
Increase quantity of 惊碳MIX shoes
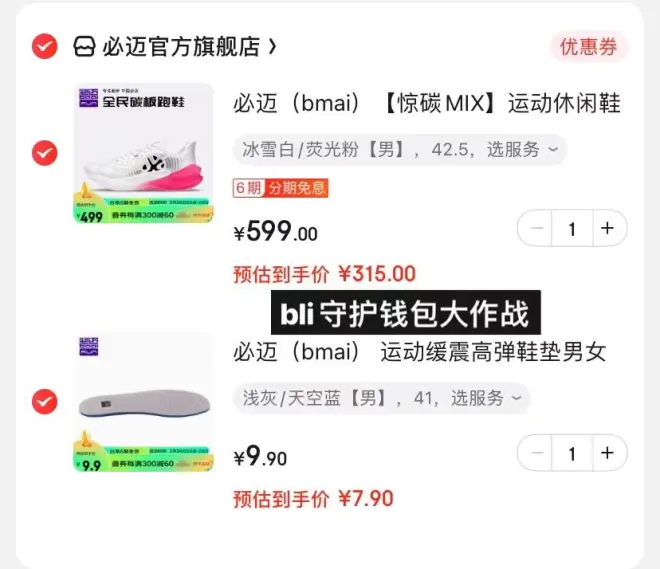pos(607,229)
